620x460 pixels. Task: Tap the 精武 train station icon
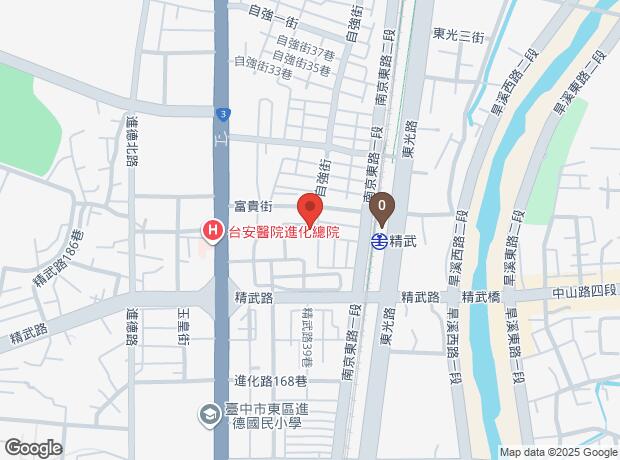(x=379, y=240)
